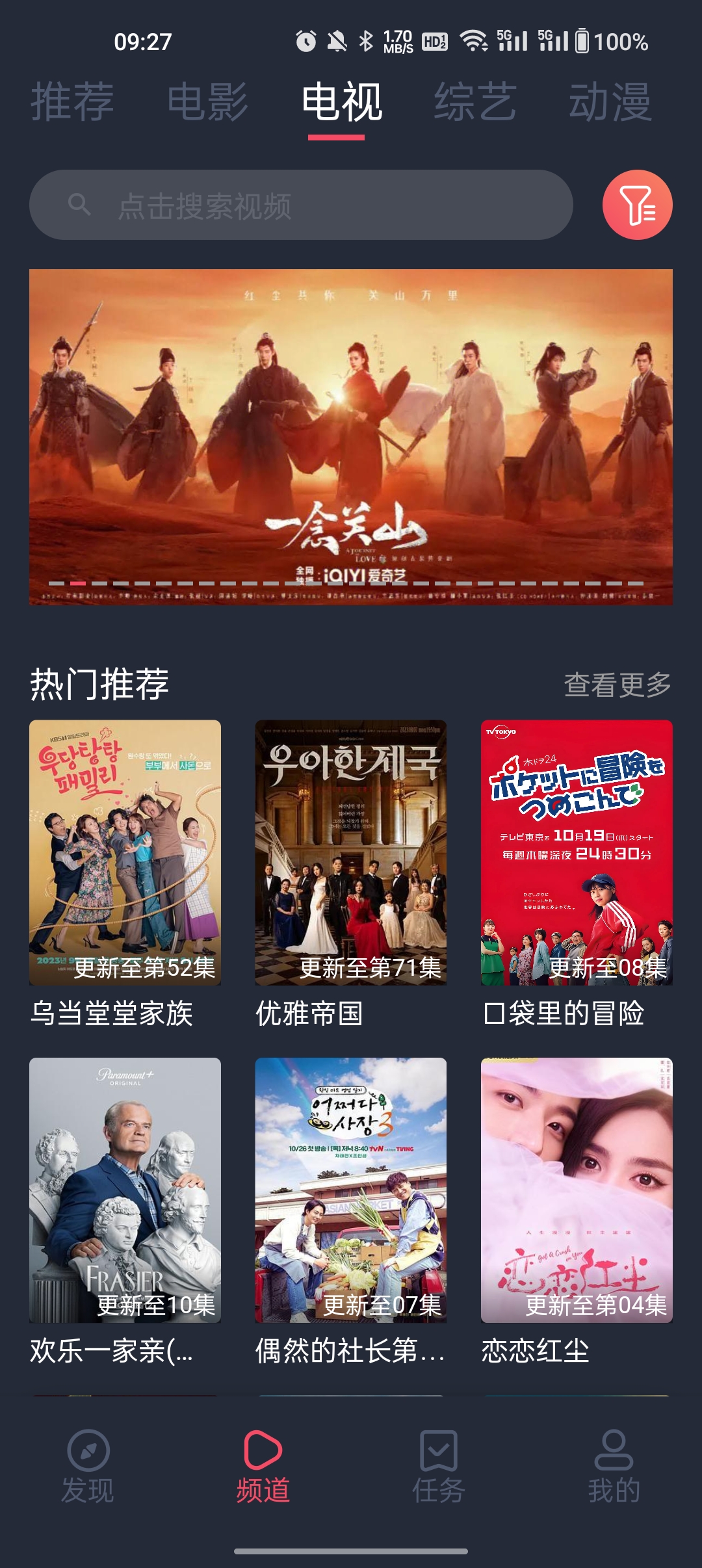The height and width of the screenshot is (1568, 702).
Task: Open the red filter button
Action: pyautogui.click(x=637, y=205)
